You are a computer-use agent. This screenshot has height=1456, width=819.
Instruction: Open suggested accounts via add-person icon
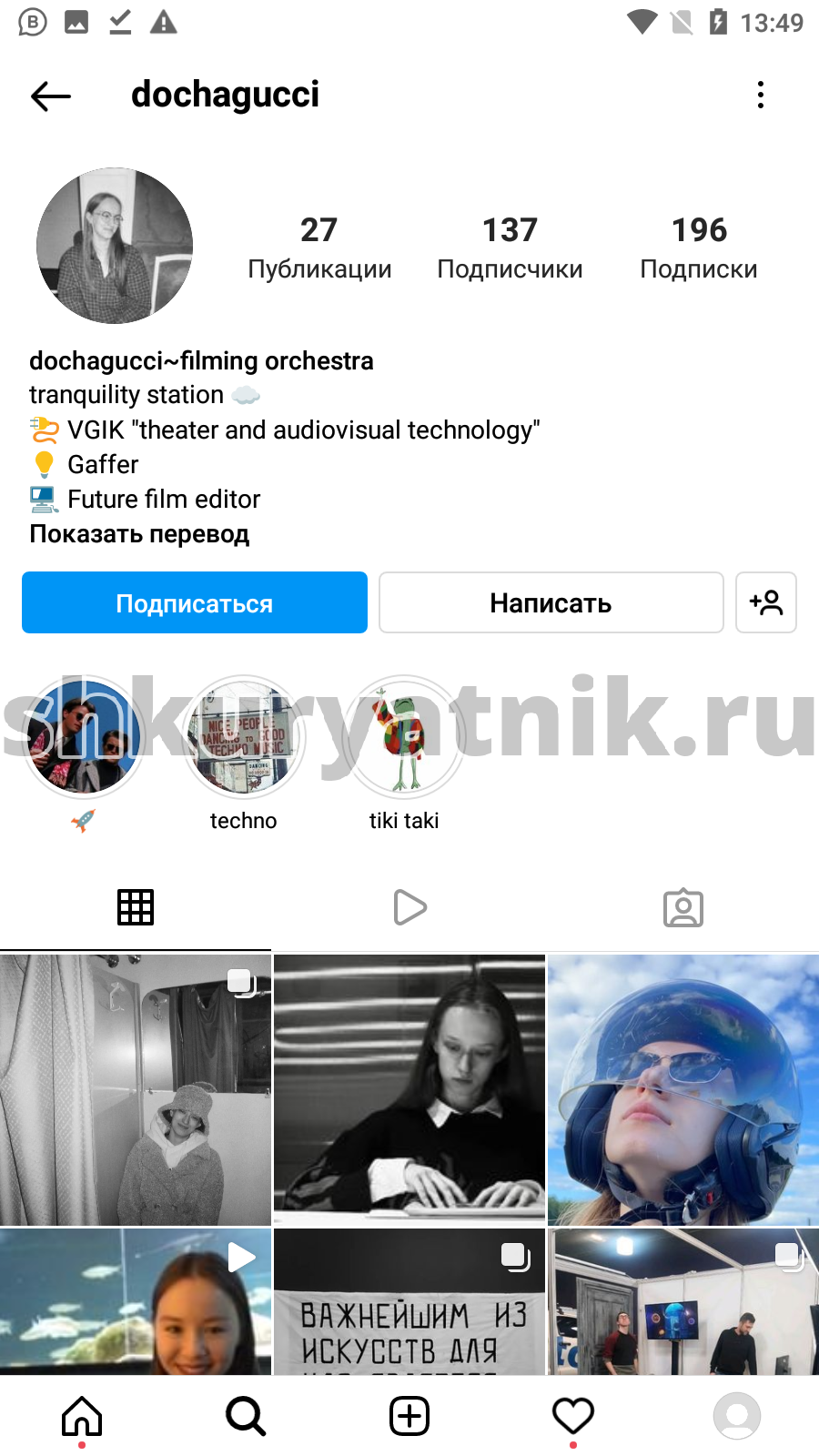click(766, 602)
